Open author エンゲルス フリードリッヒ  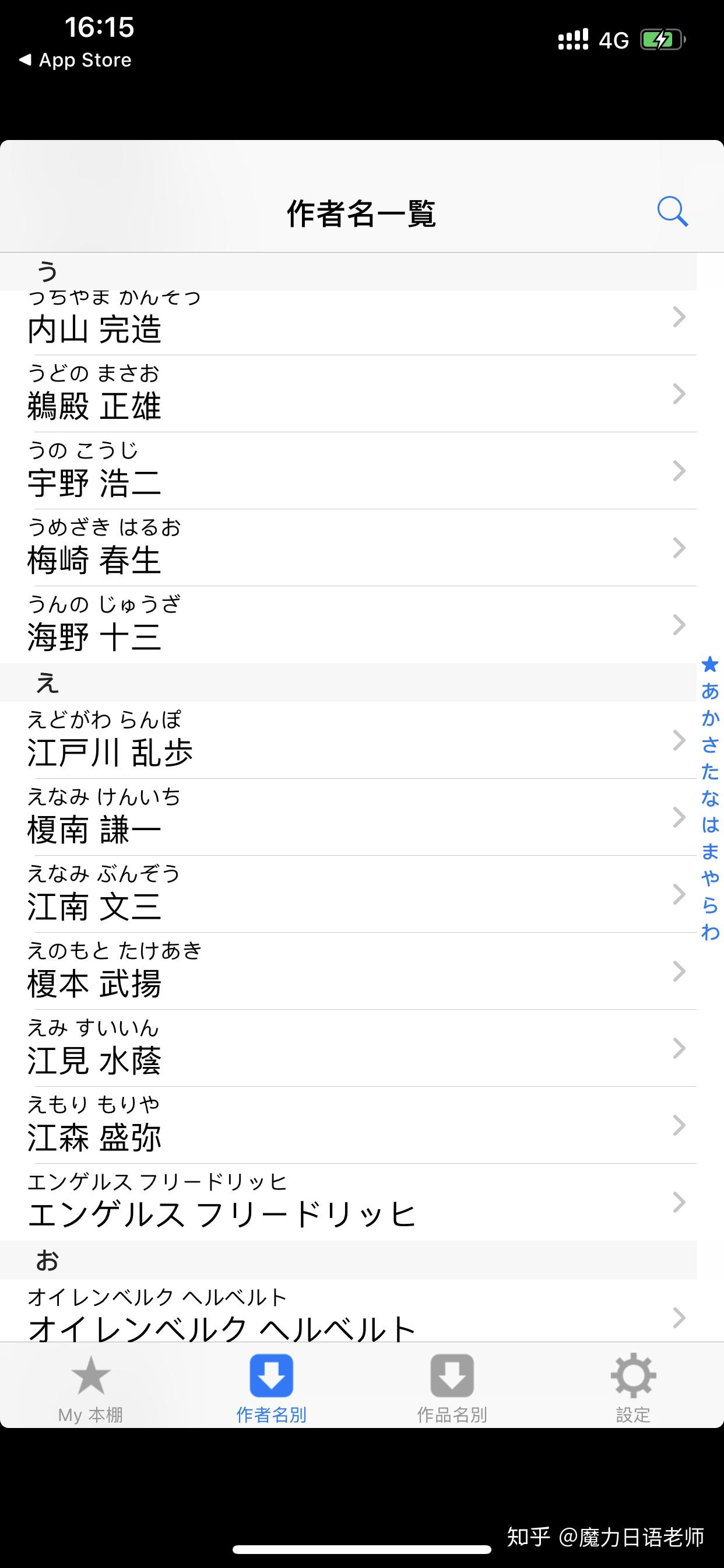(348, 1202)
